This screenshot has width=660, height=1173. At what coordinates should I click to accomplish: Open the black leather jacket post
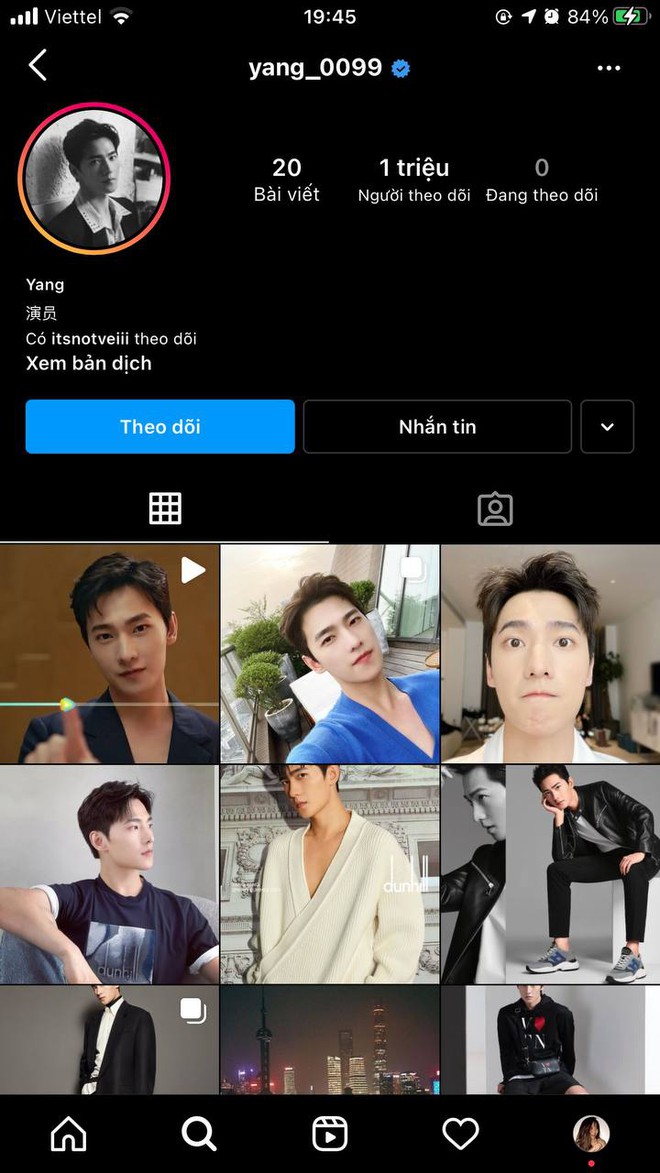click(x=550, y=874)
